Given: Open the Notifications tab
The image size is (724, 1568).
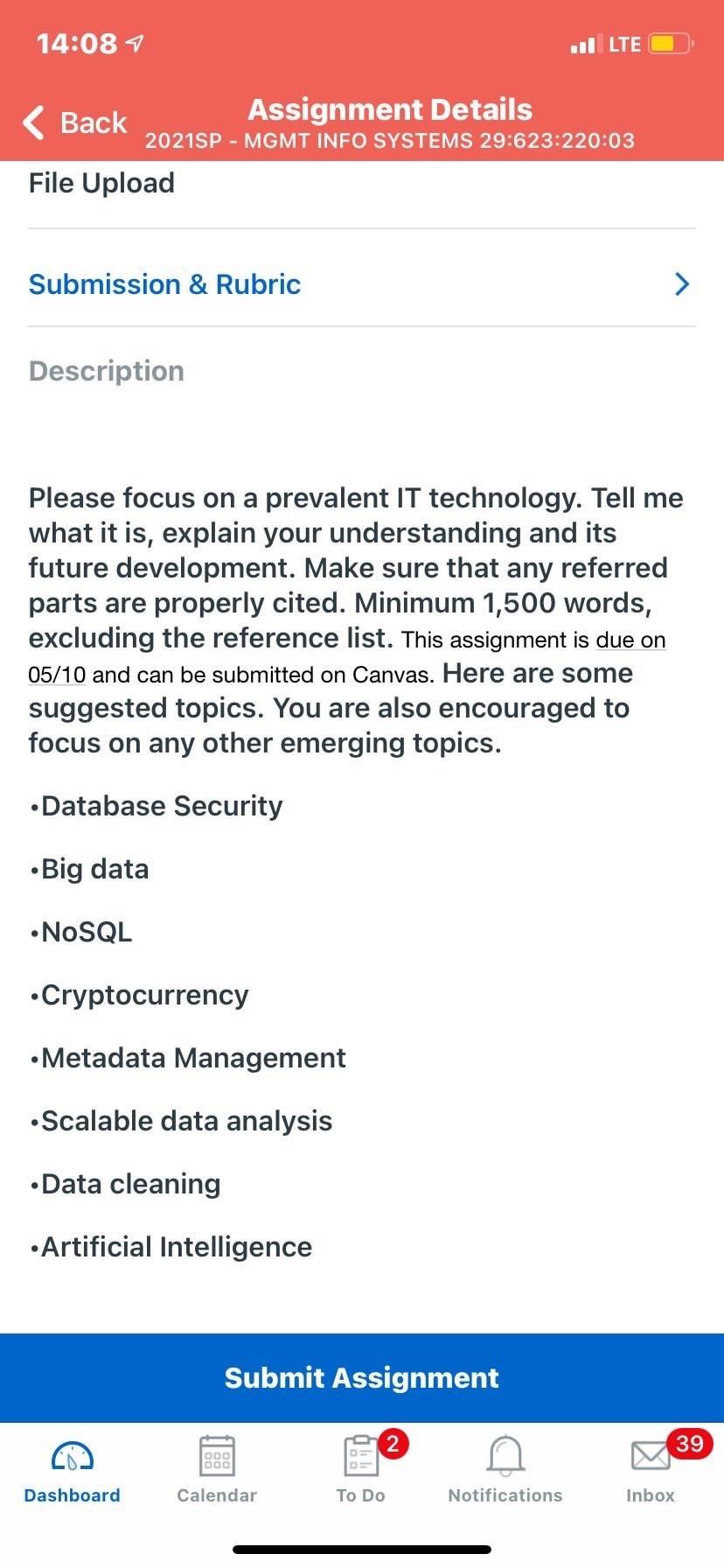Looking at the screenshot, I should (x=505, y=1470).
